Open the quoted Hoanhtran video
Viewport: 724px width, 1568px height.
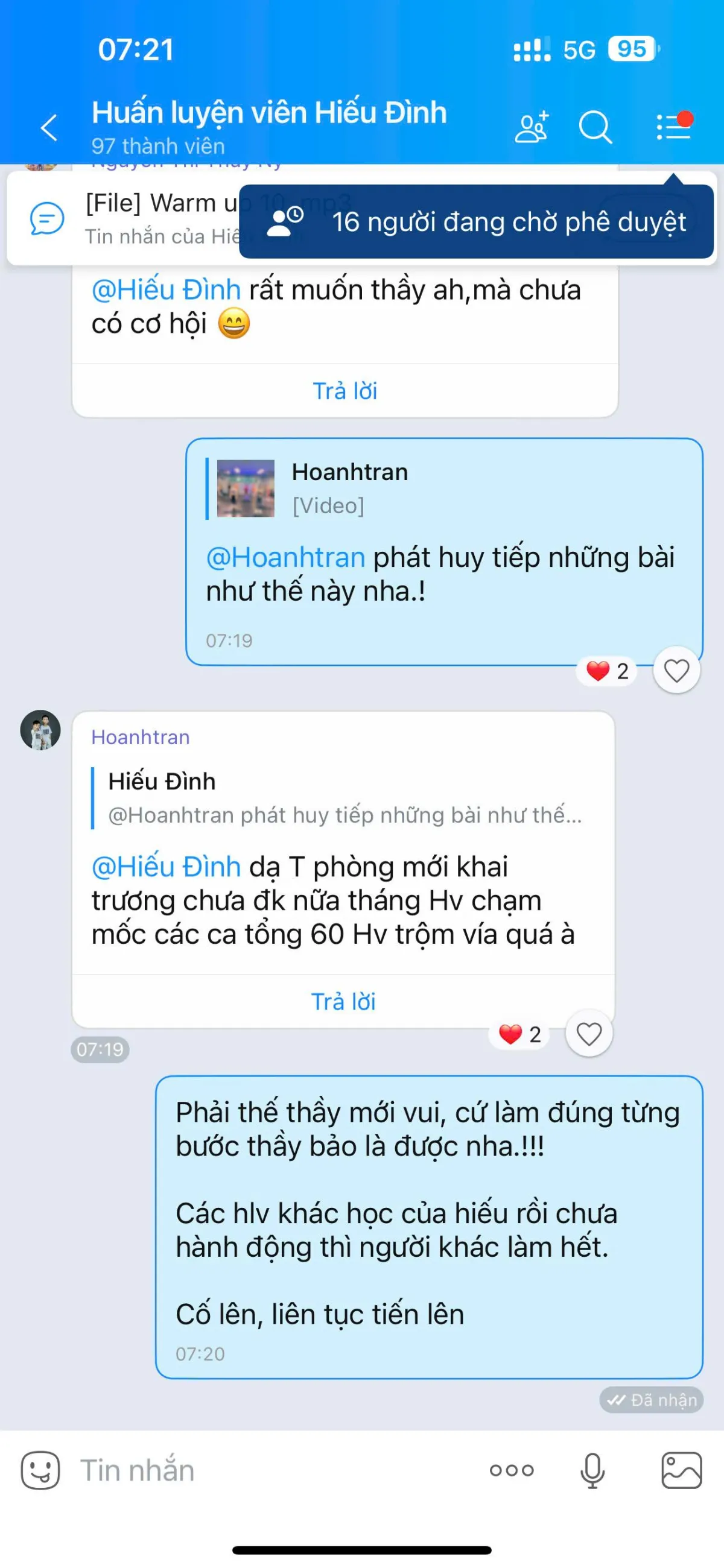click(246, 488)
